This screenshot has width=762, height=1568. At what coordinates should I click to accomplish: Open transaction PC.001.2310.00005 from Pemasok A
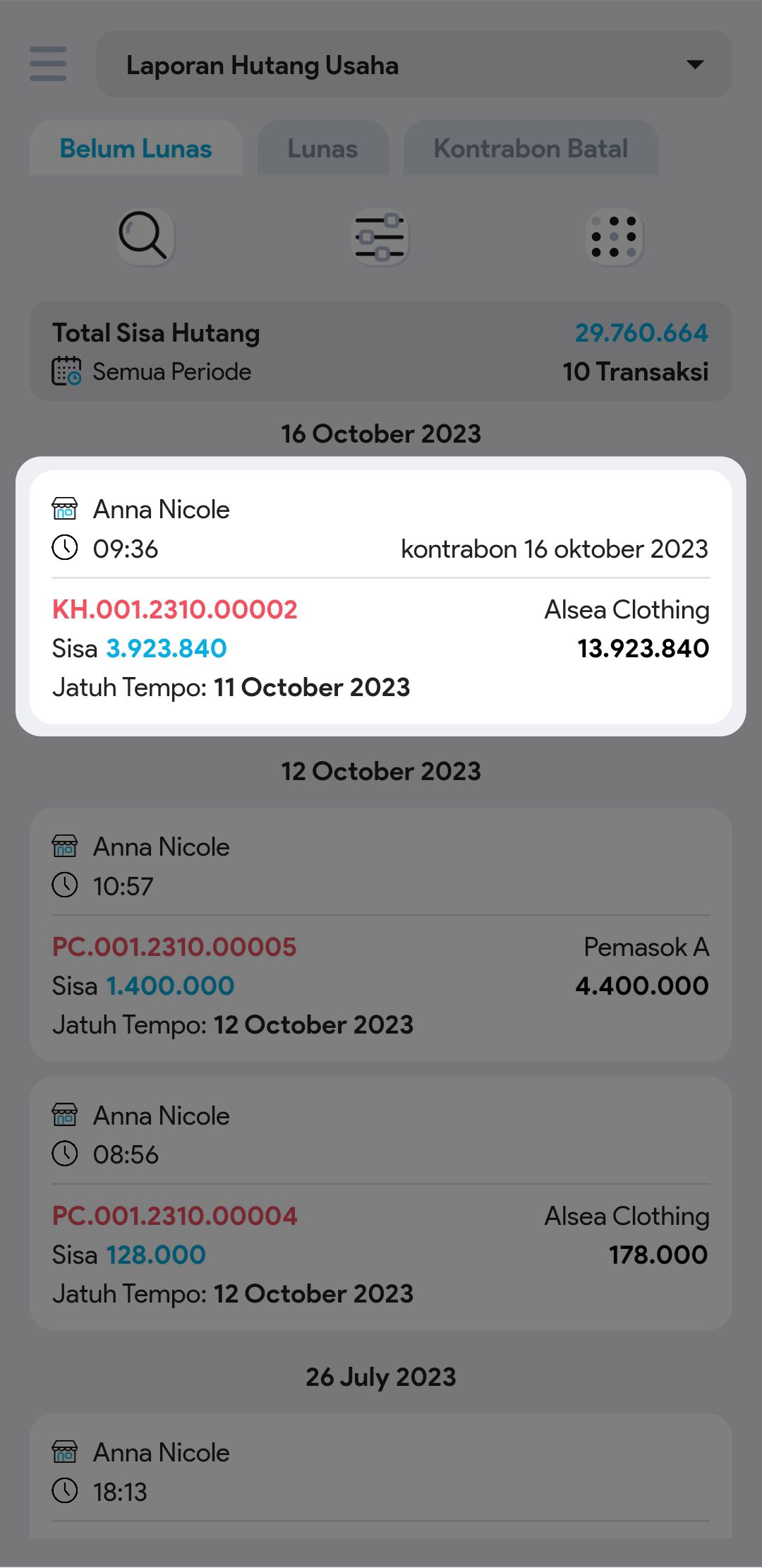(x=381, y=934)
